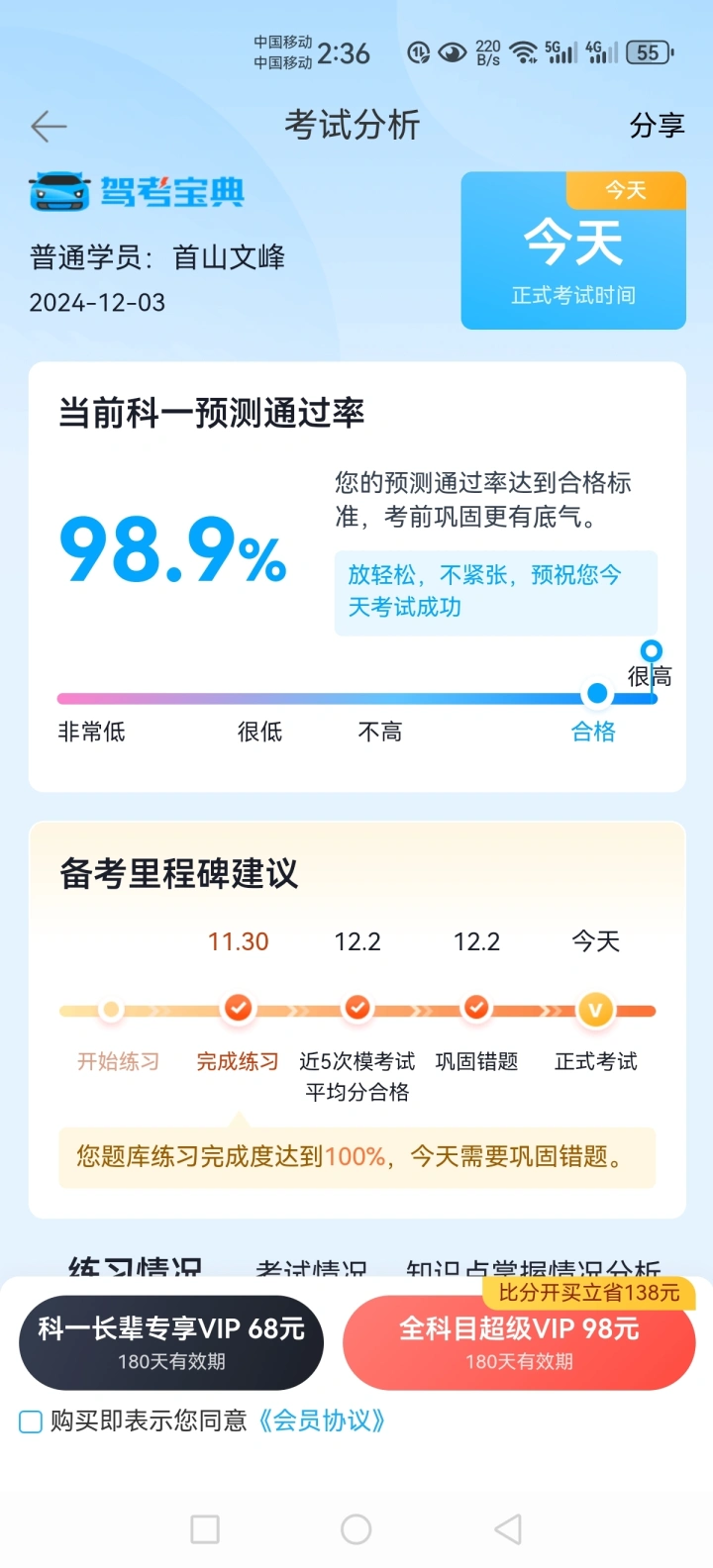Tap 分享 to share the exam analysis
The image size is (713, 1568).
[x=657, y=126]
